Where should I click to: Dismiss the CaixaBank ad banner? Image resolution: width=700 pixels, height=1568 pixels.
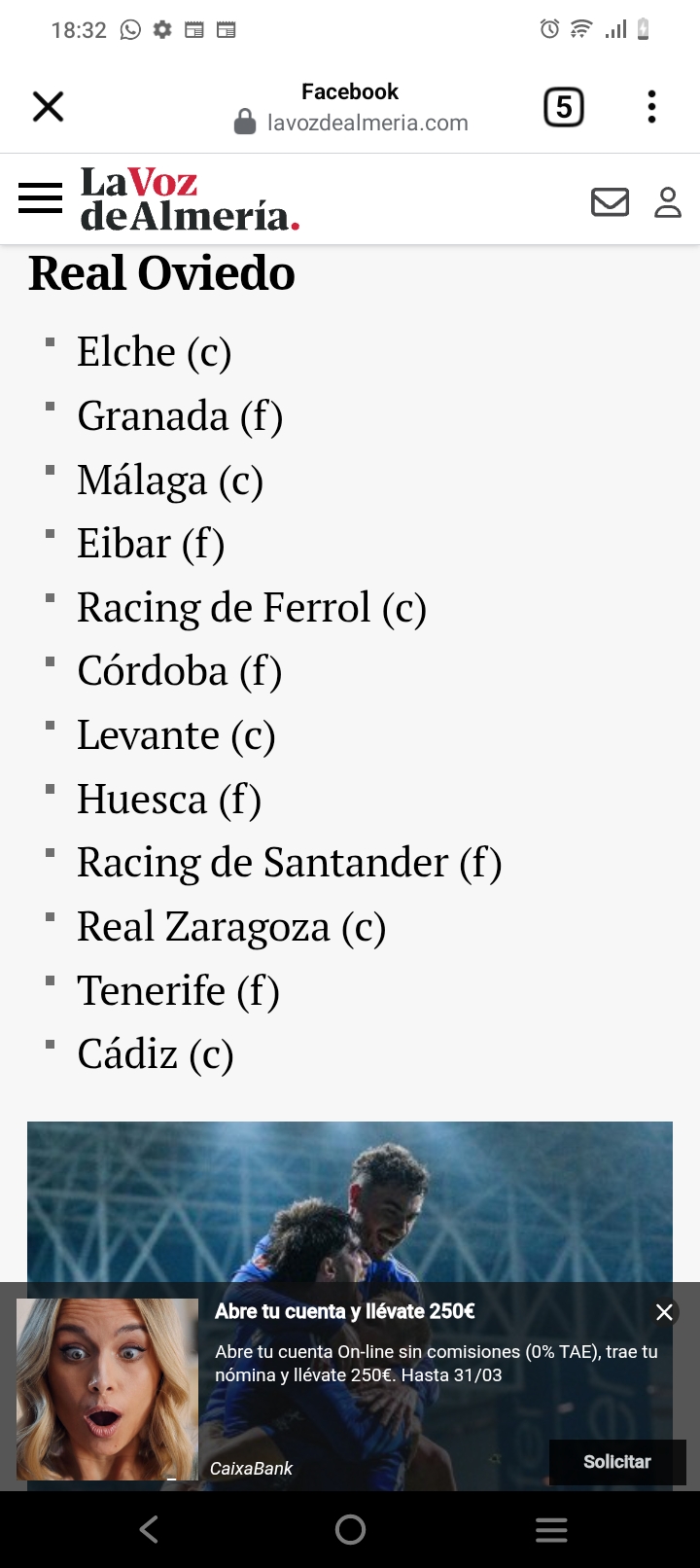point(665,1312)
